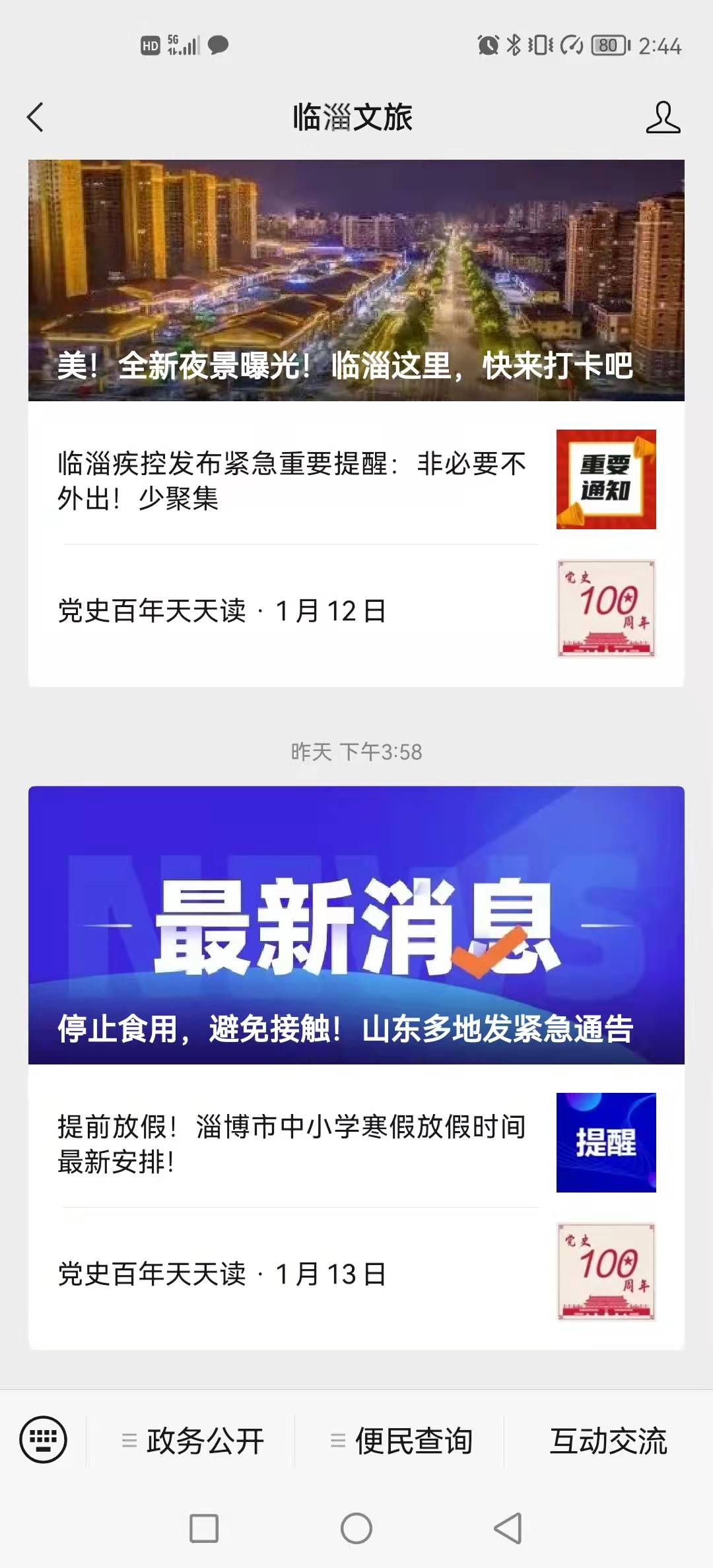This screenshot has height=1568, width=713.
Task: Go back from 临淄文旅 account page
Action: [x=36, y=117]
